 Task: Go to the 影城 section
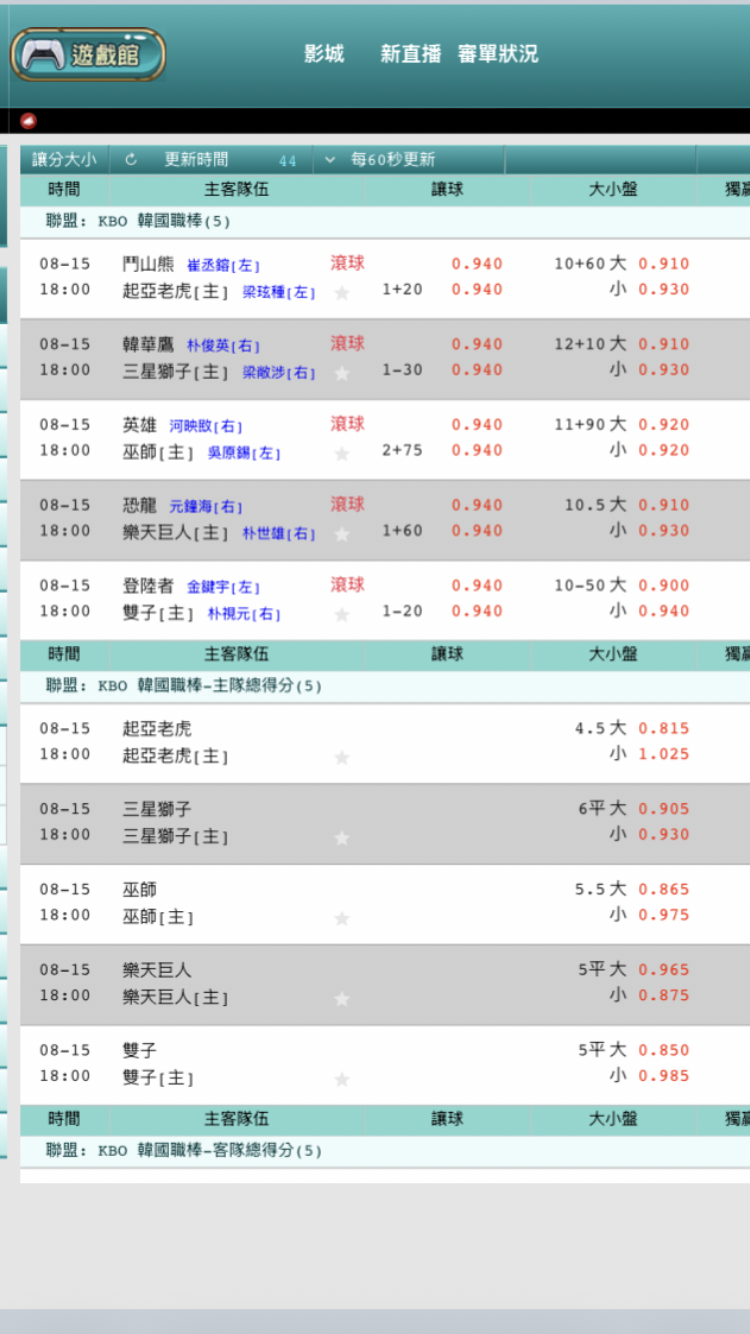324,54
